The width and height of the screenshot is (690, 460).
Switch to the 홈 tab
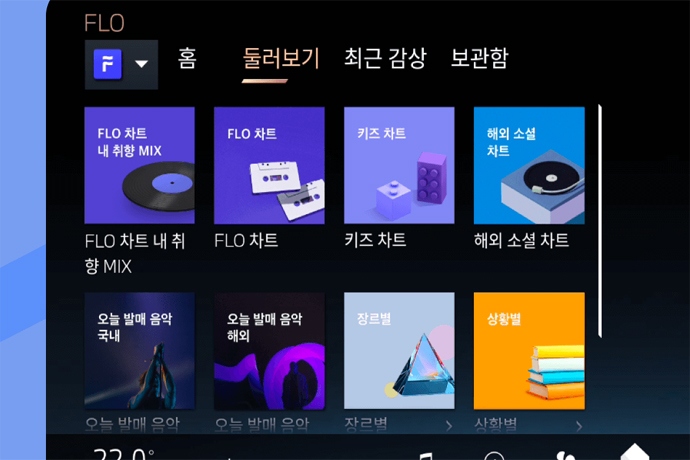[187, 59]
